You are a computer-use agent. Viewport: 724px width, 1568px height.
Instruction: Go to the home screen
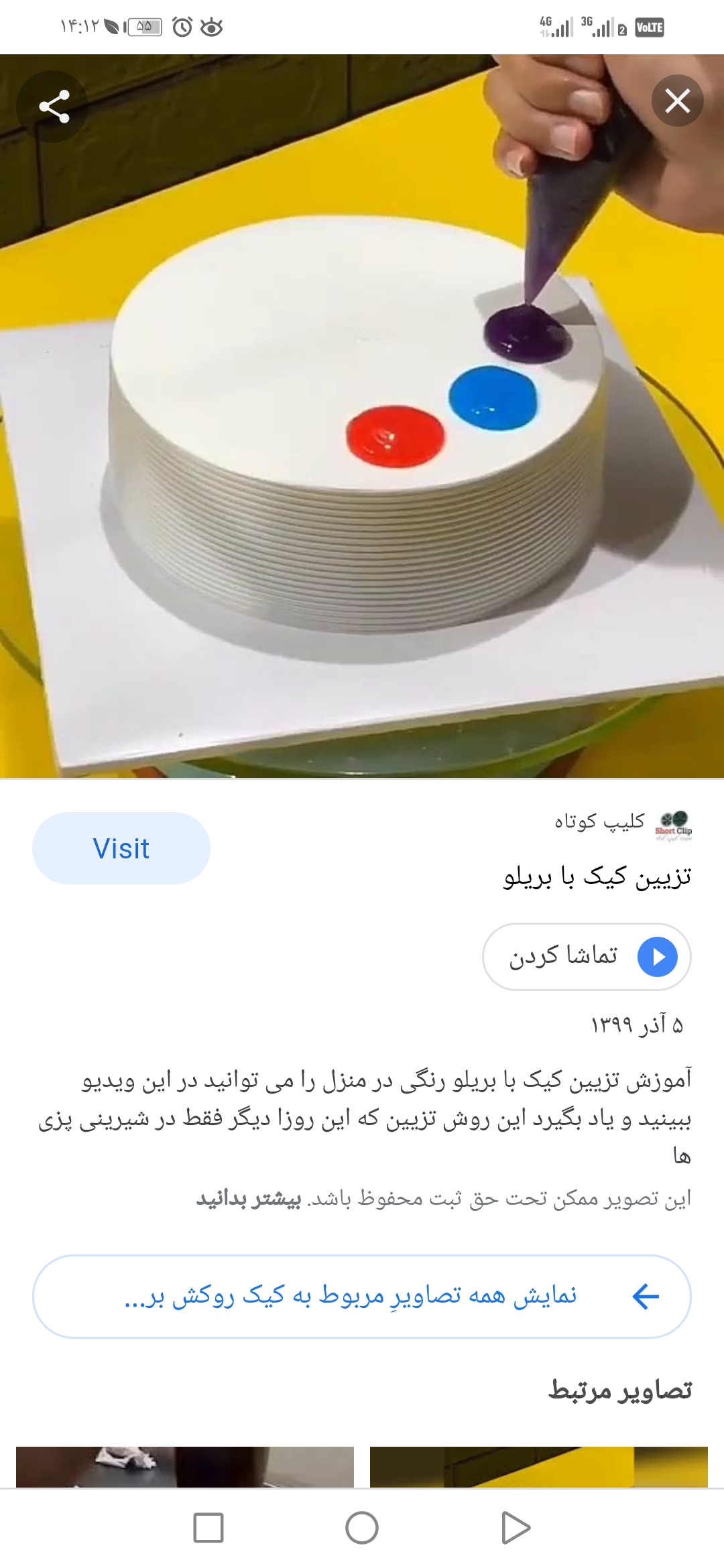(362, 1528)
